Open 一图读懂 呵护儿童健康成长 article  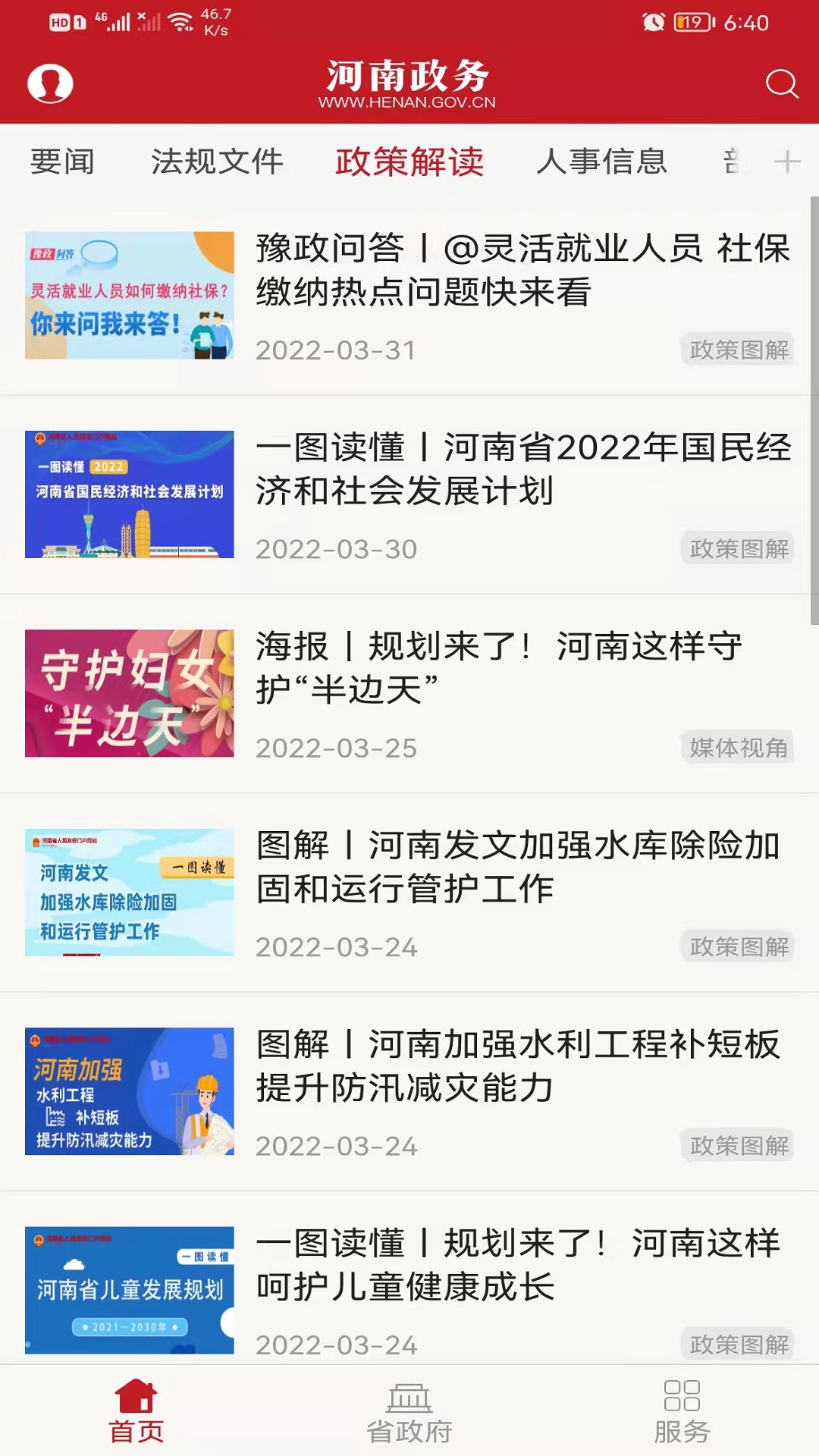click(x=518, y=1264)
